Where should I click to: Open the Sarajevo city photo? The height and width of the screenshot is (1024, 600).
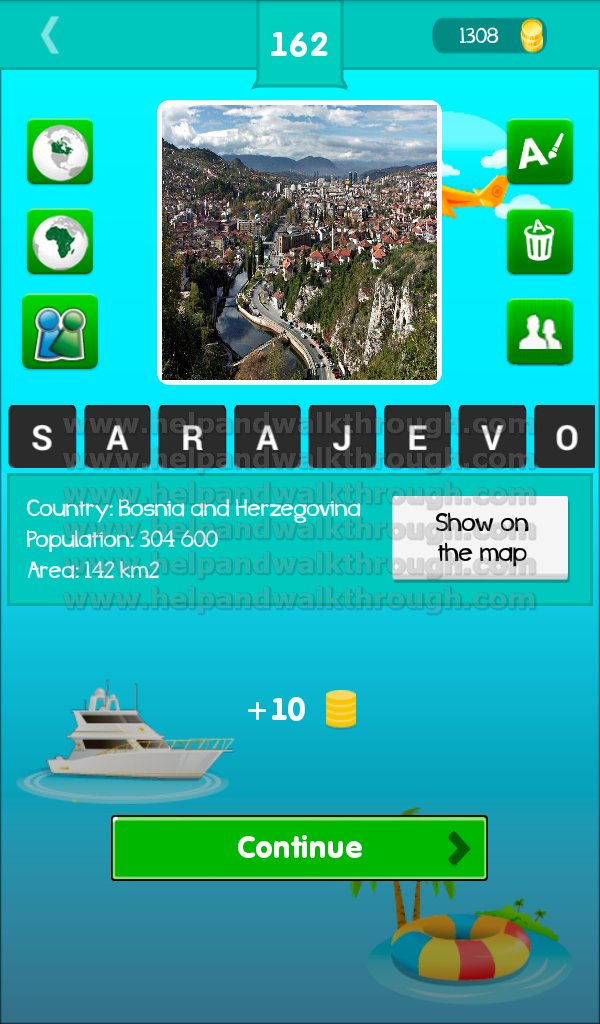click(x=299, y=242)
